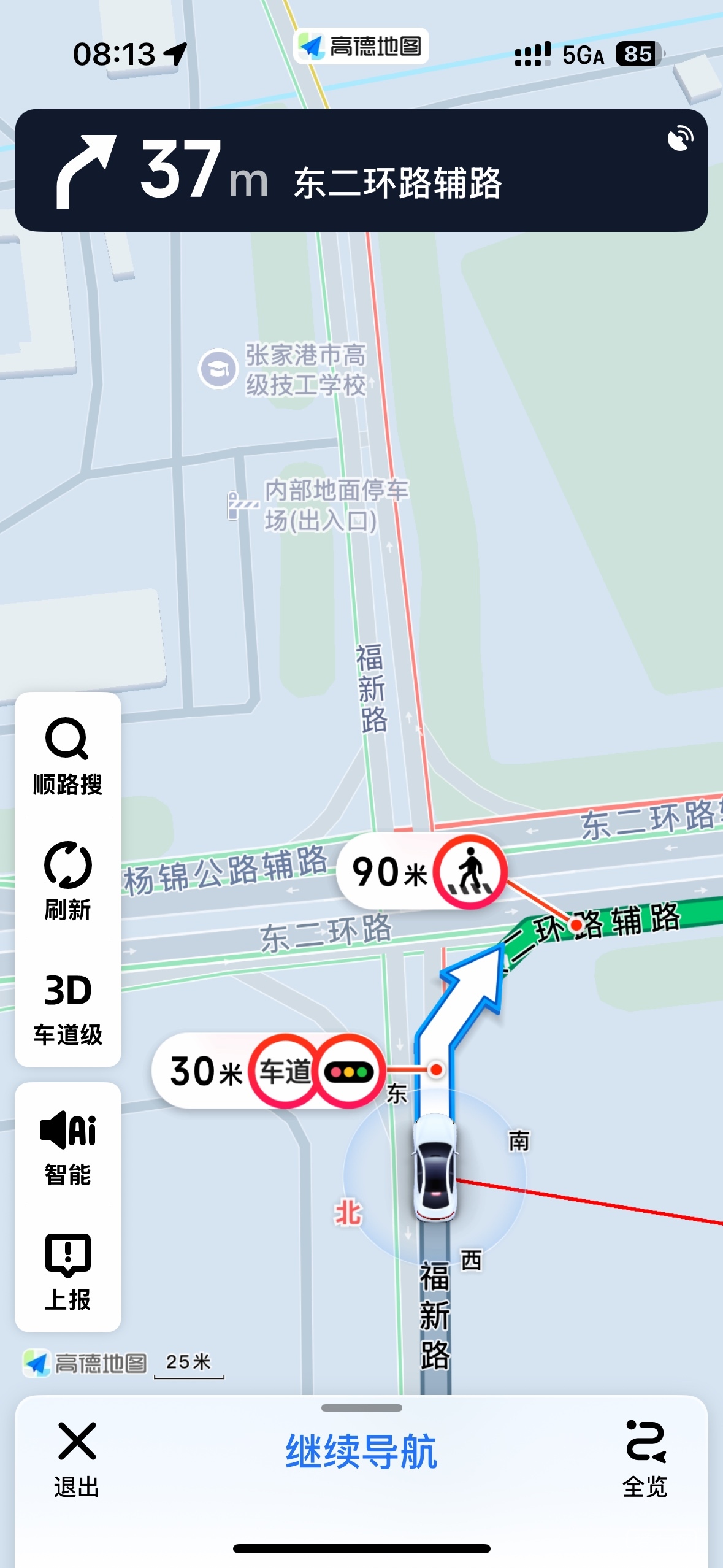
Task: Expand the bottom panel drag handle
Action: [361, 1408]
